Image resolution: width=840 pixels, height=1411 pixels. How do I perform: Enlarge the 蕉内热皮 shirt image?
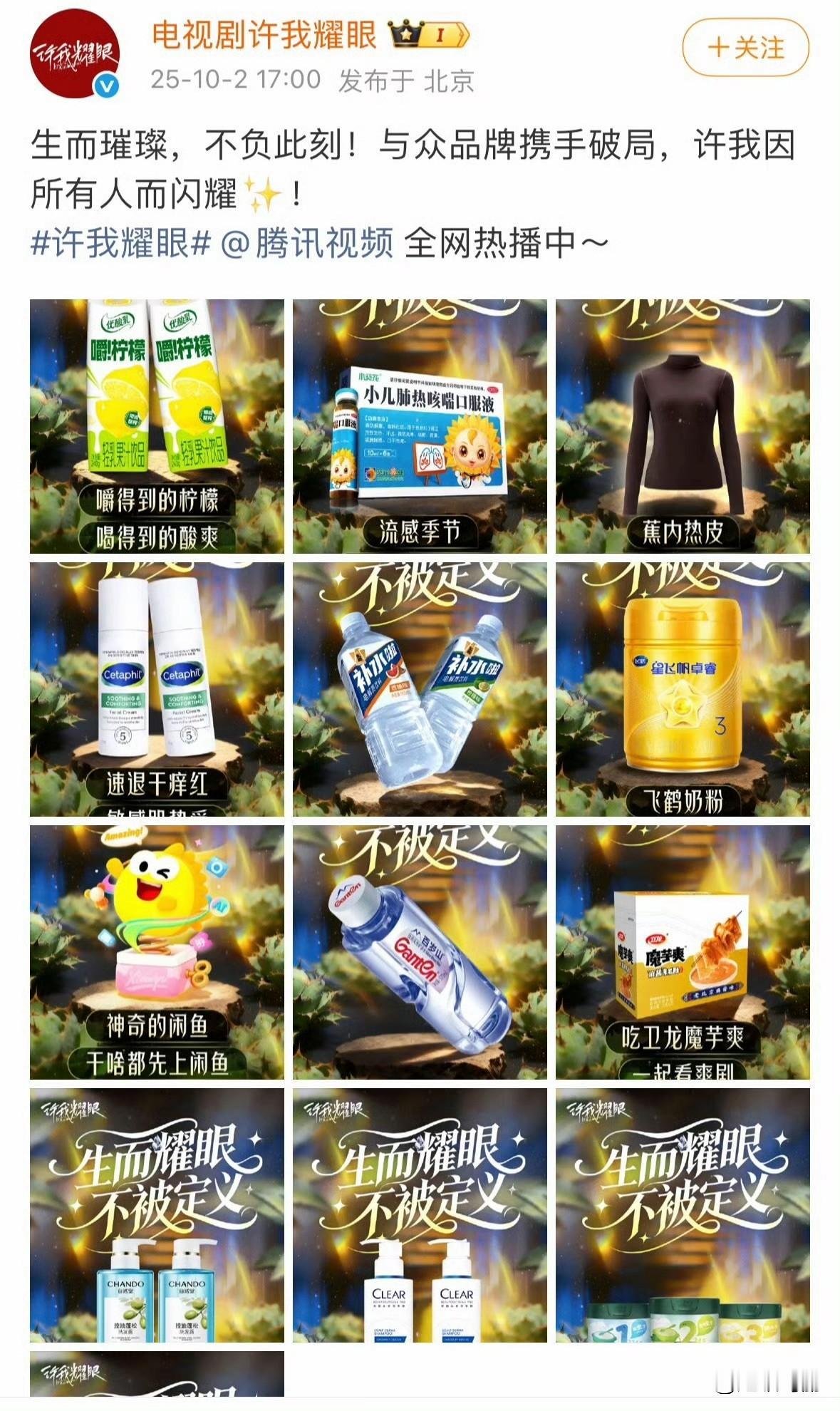coord(683,426)
